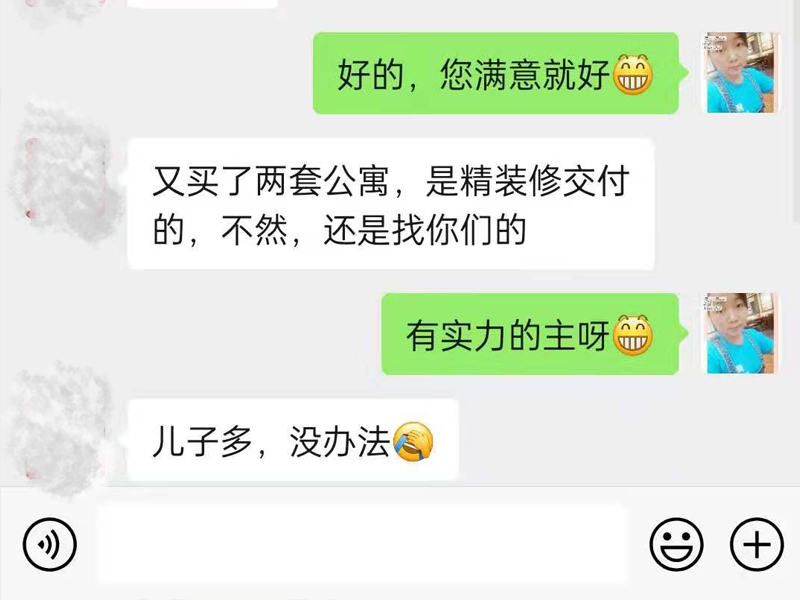The height and width of the screenshot is (600, 800).
Task: Open sender avatar beside 好的，您满意就好
Action: point(741,72)
